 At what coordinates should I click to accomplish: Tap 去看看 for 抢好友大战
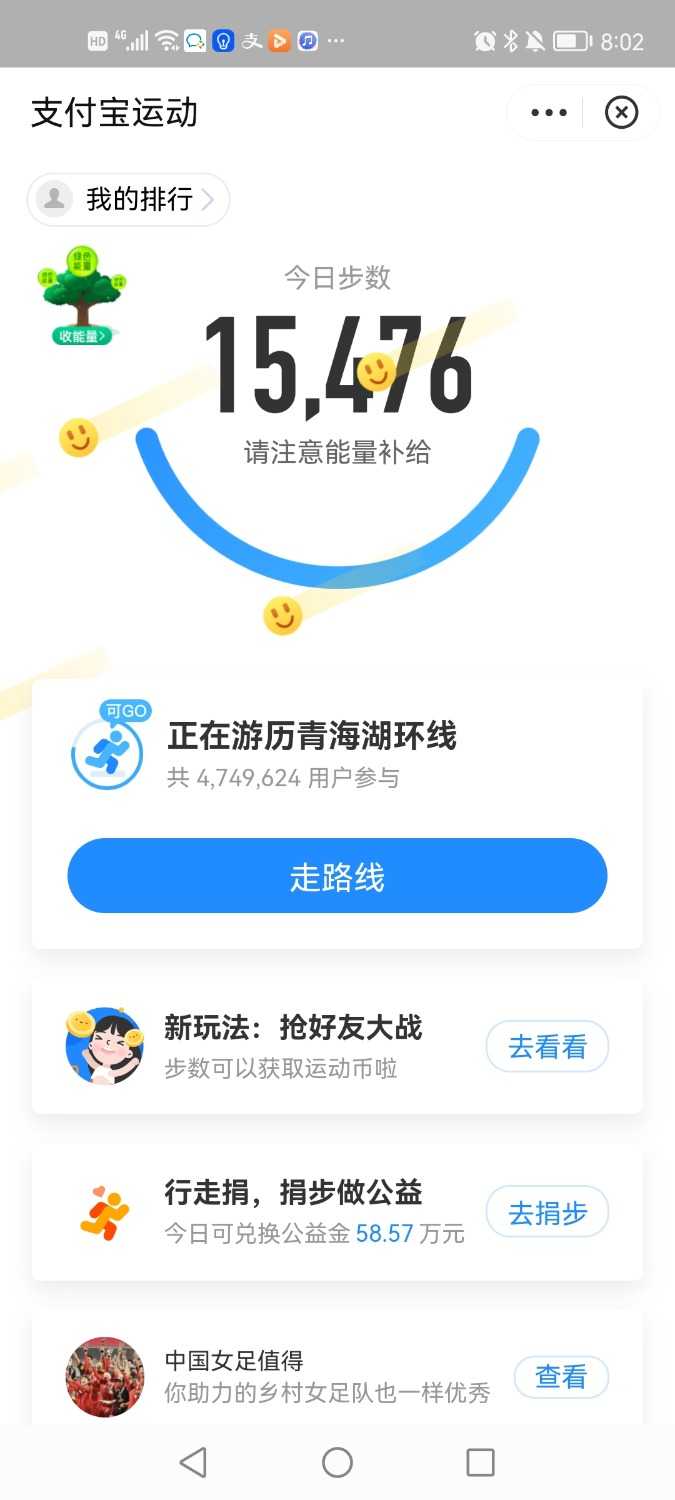pyautogui.click(x=547, y=1047)
